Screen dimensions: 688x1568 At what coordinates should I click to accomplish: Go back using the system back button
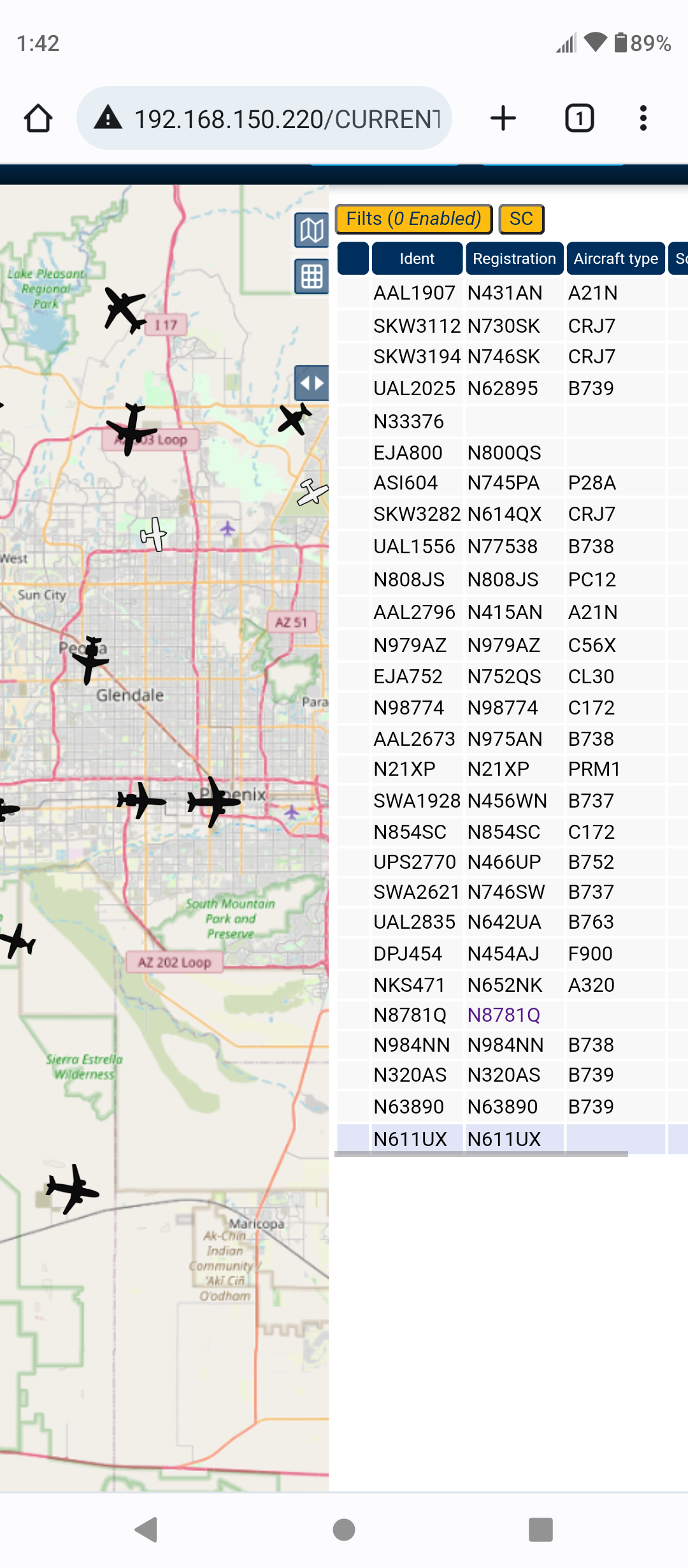[x=147, y=1529]
